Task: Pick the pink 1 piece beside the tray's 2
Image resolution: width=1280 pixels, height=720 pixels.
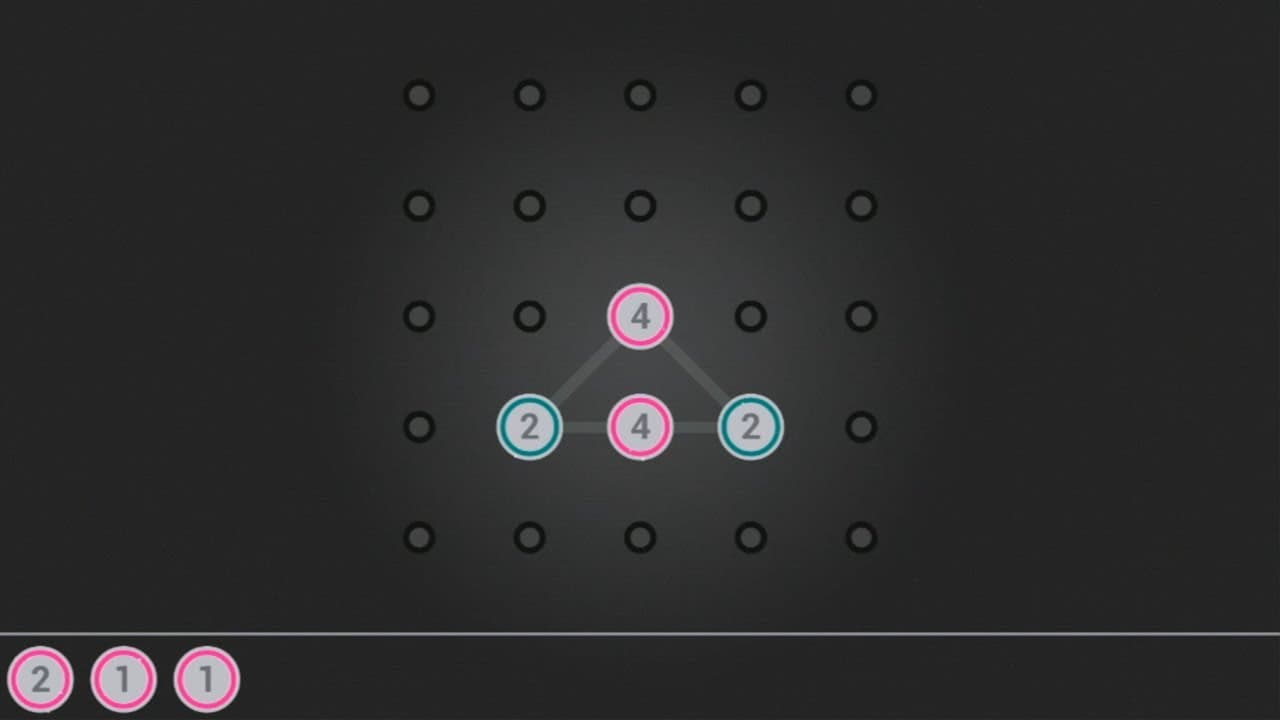Action: click(x=123, y=680)
